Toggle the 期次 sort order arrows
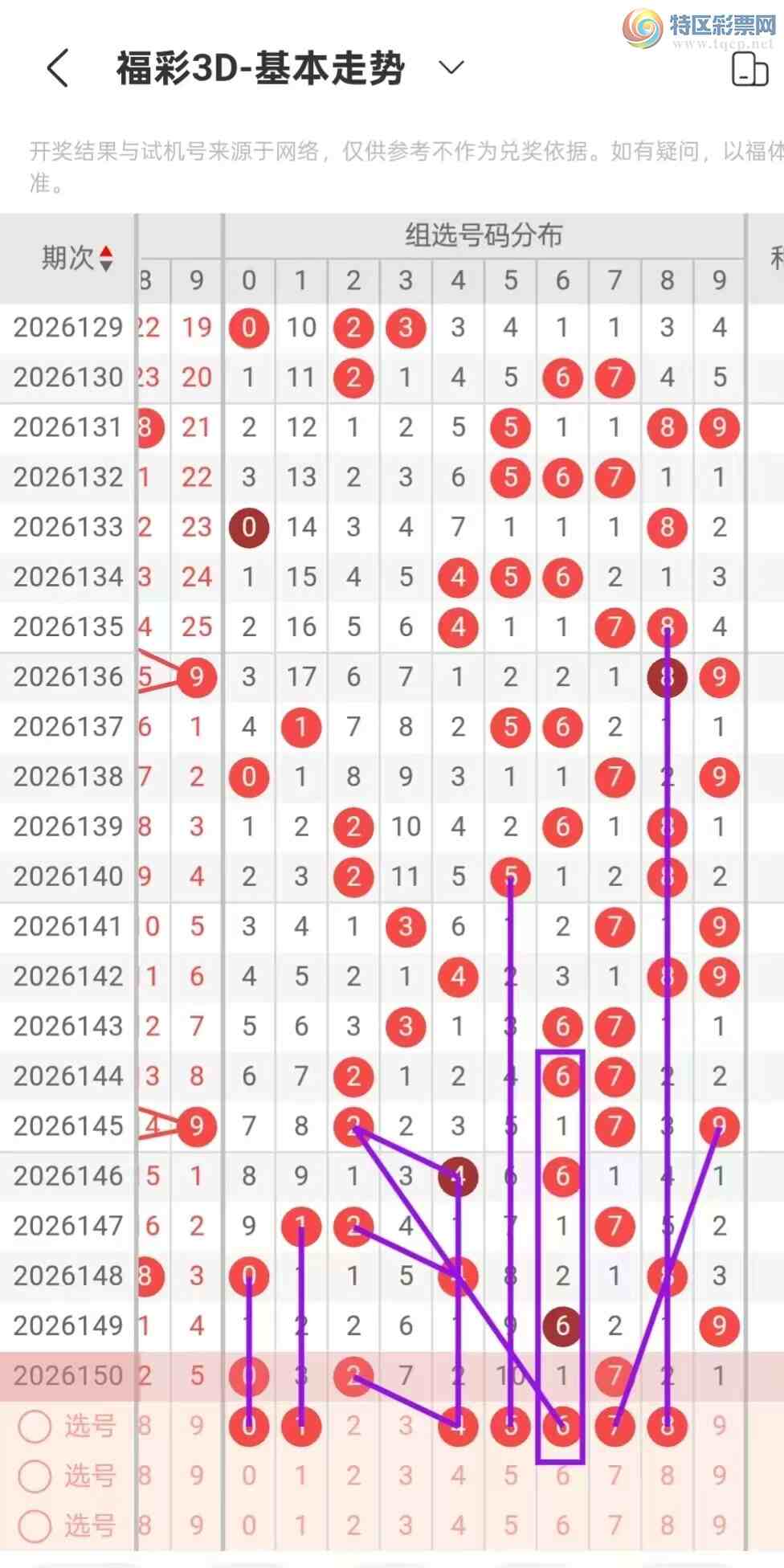 [x=106, y=259]
